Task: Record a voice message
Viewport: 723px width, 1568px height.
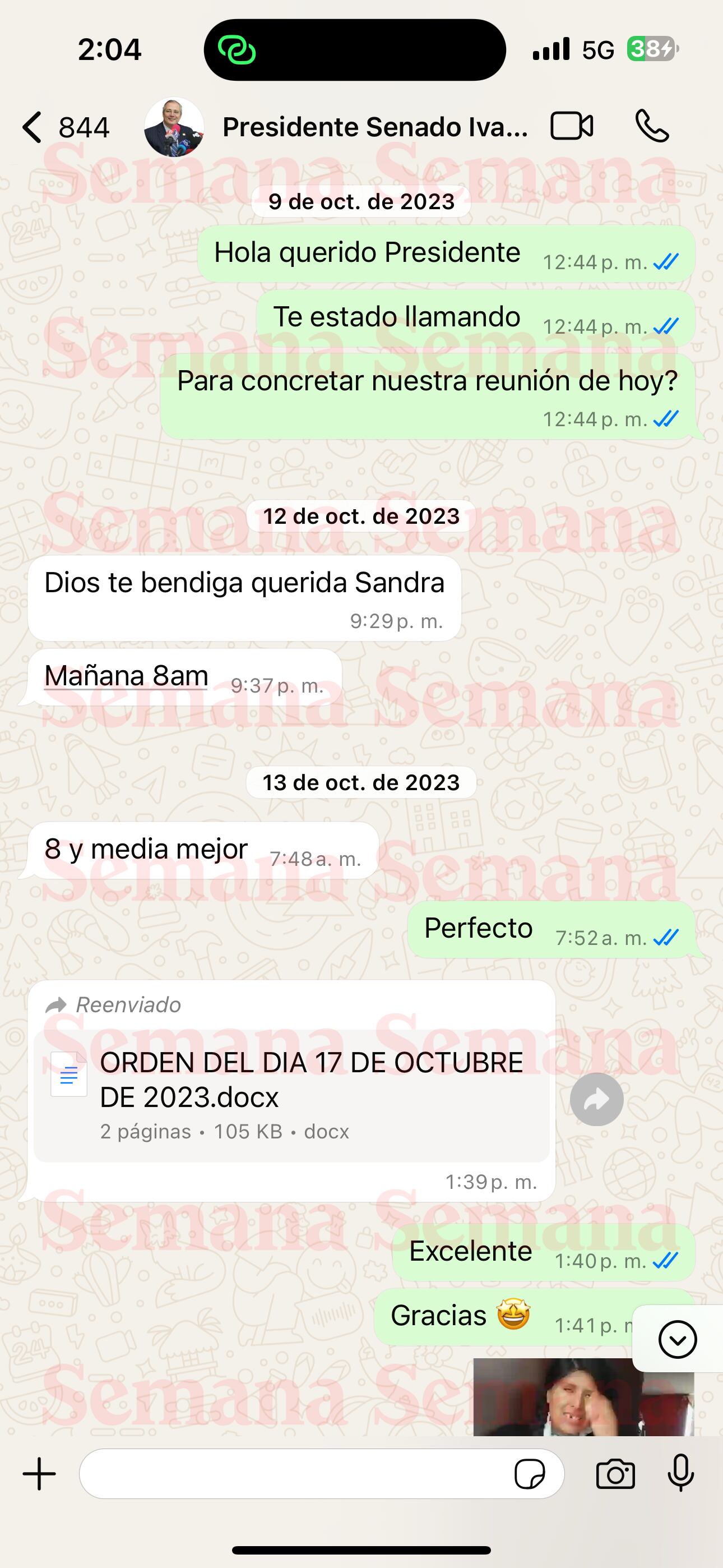Action: (680, 1474)
